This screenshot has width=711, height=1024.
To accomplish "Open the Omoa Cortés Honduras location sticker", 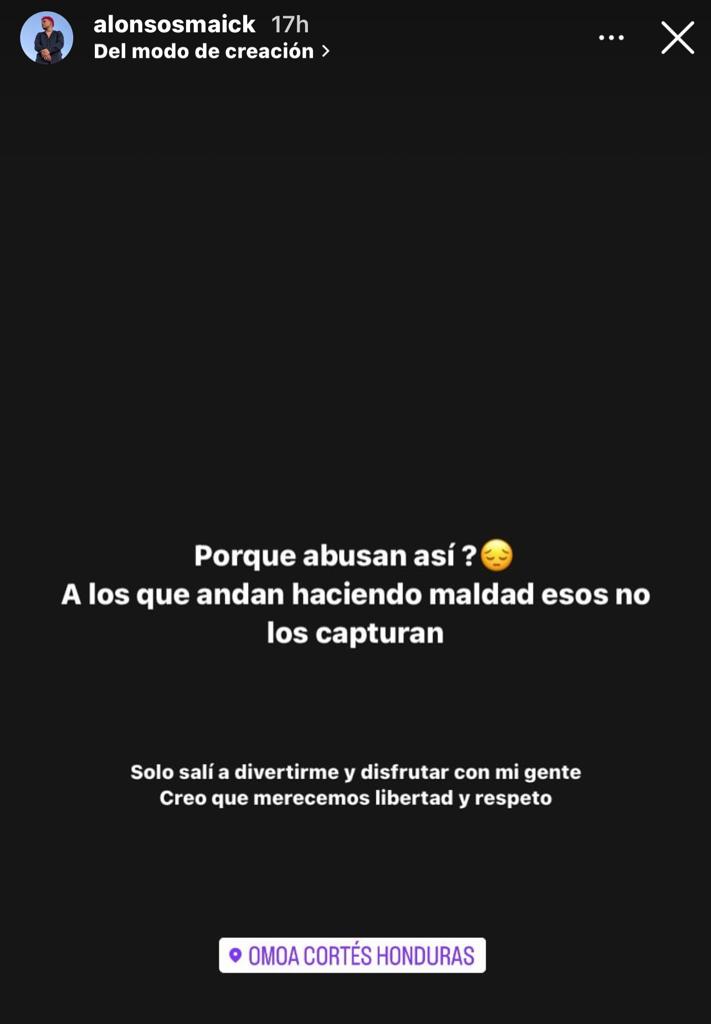I will 352,955.
